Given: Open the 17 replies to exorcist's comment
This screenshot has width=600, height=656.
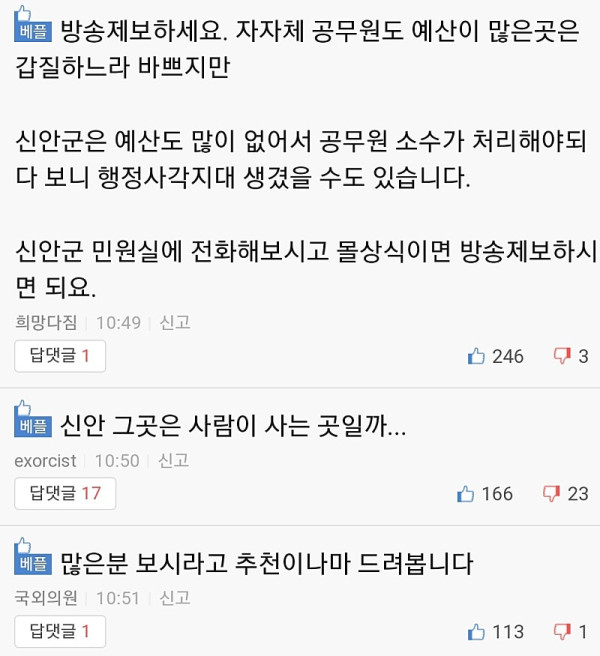Looking at the screenshot, I should pos(65,493).
